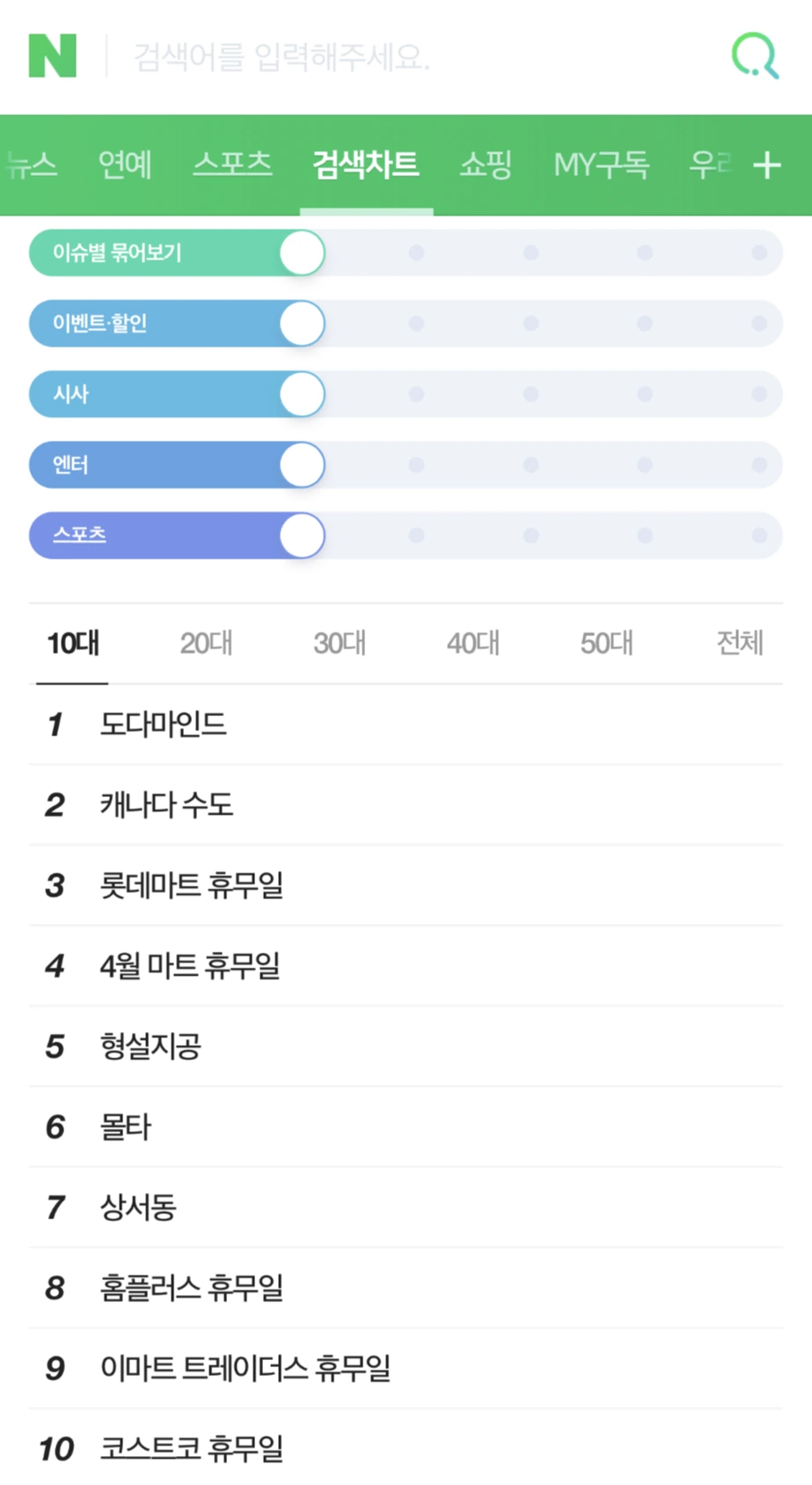
Task: Switch to the 쇼핑 tab
Action: (486, 165)
